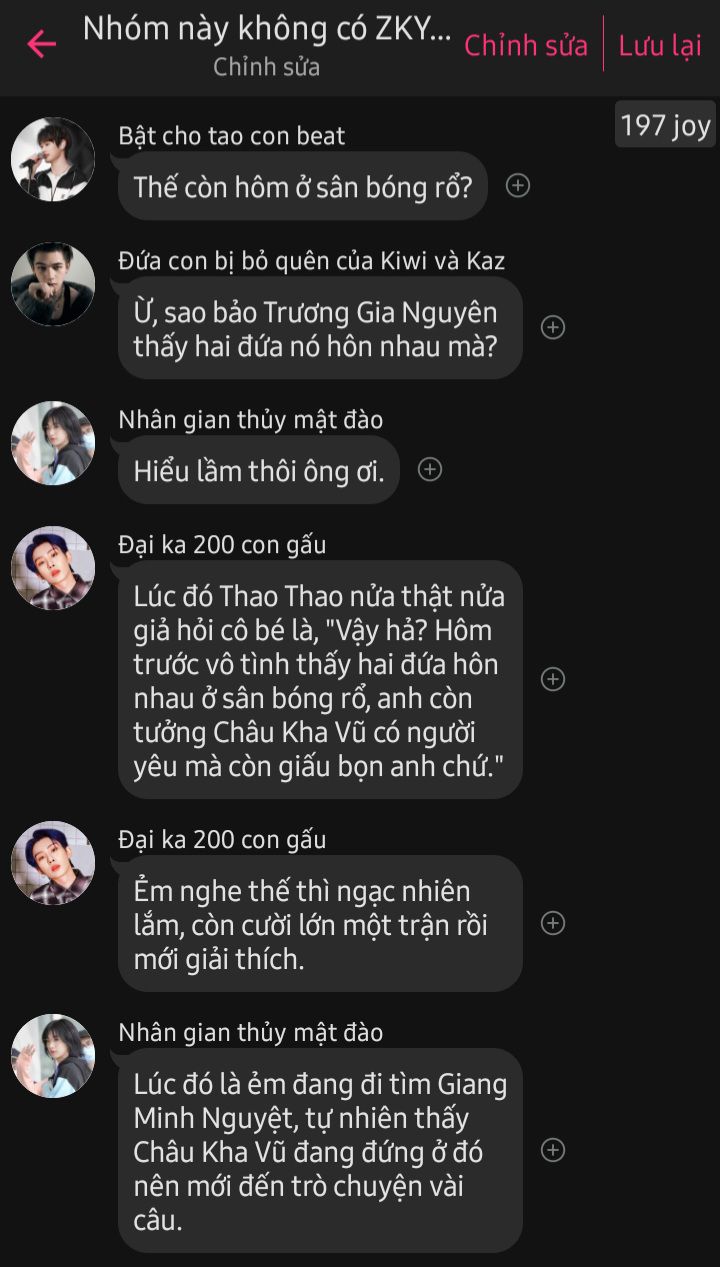
Task: Edit the message 'Hiểu lầm thôi ông ơi.'
Action: point(258,470)
